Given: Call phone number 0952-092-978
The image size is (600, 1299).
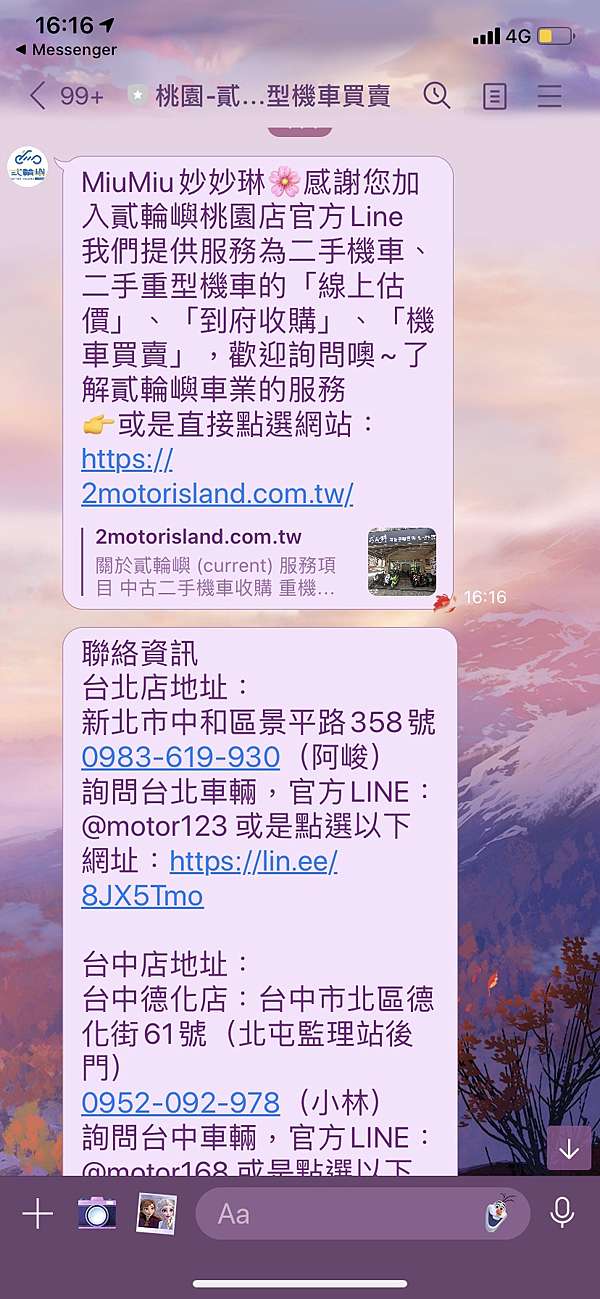Looking at the screenshot, I should 180,1102.
